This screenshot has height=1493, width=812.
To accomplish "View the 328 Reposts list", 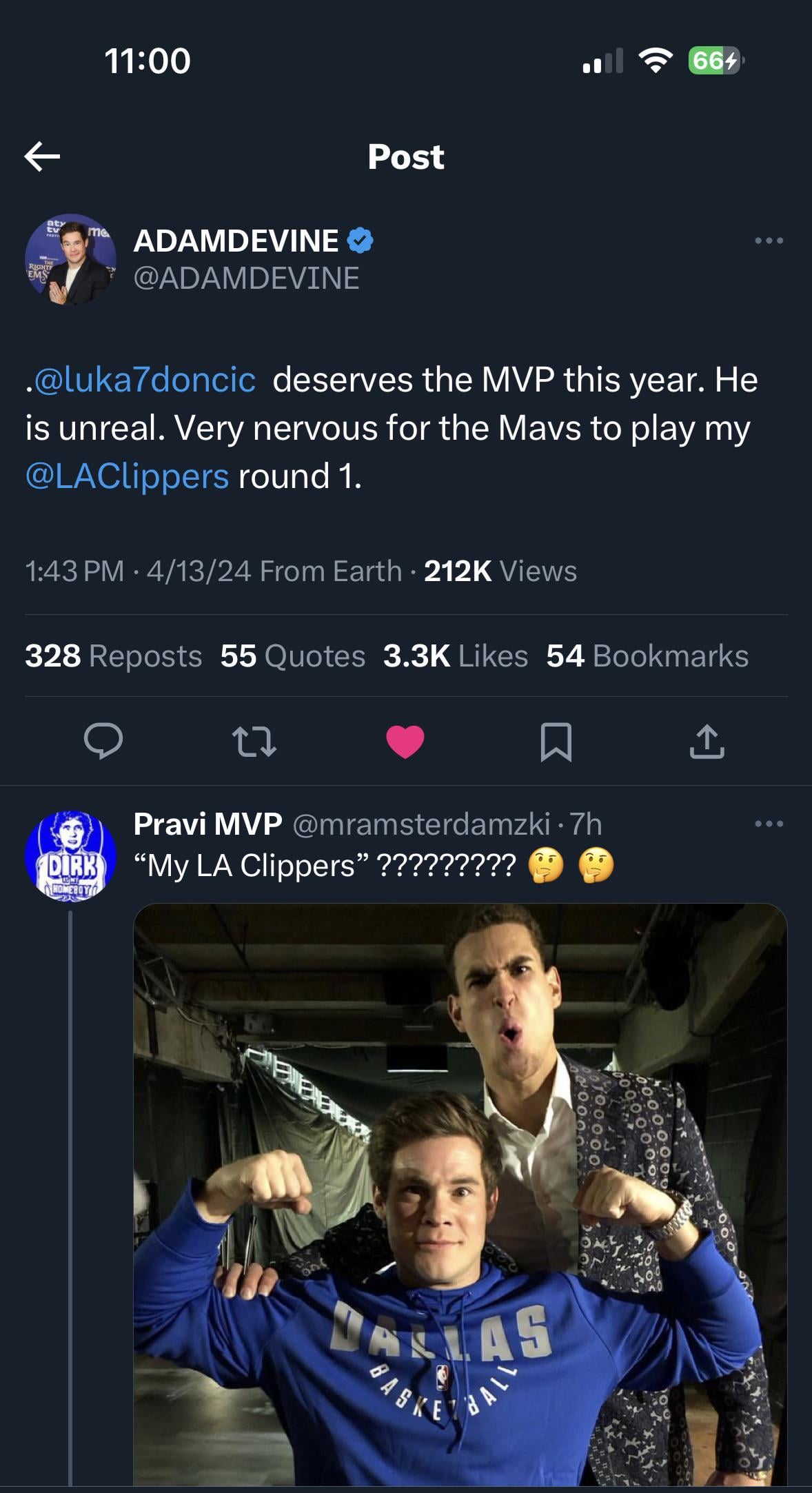I will [114, 656].
